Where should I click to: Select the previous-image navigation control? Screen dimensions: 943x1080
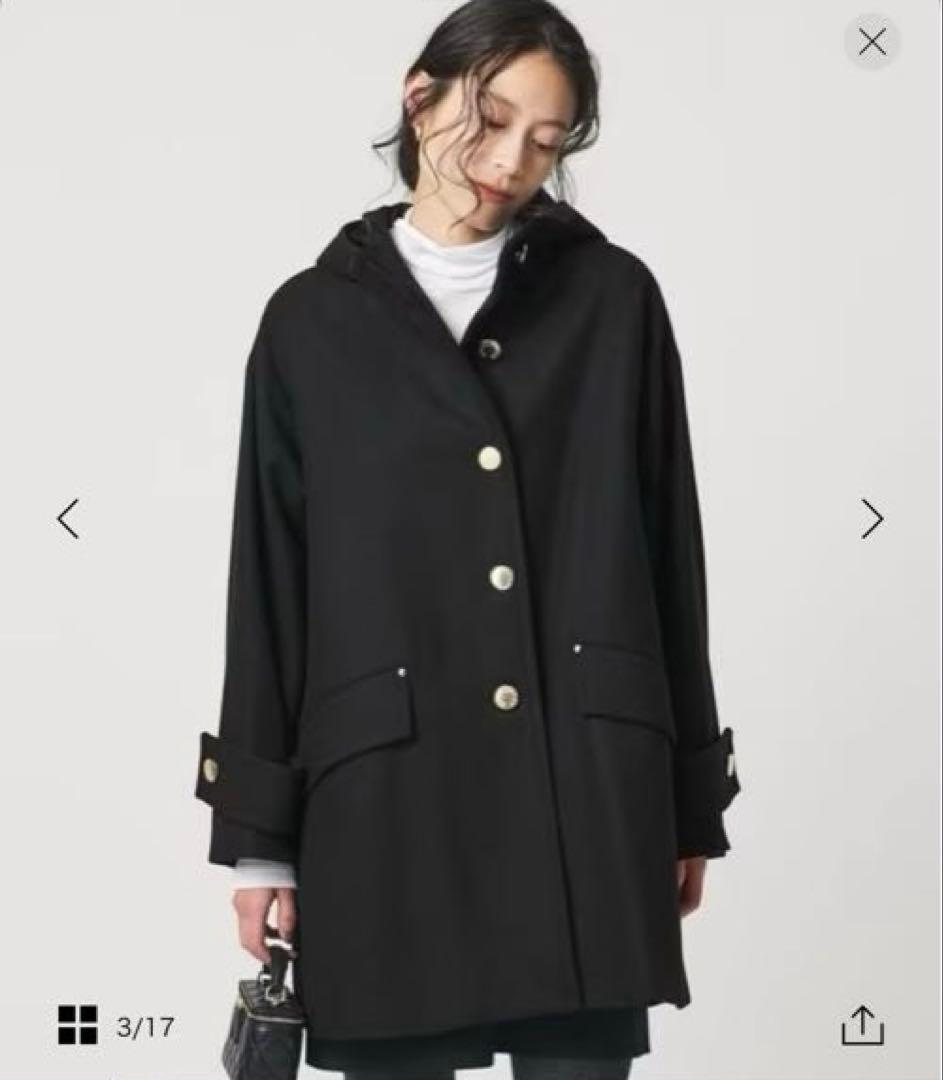pyautogui.click(x=68, y=518)
